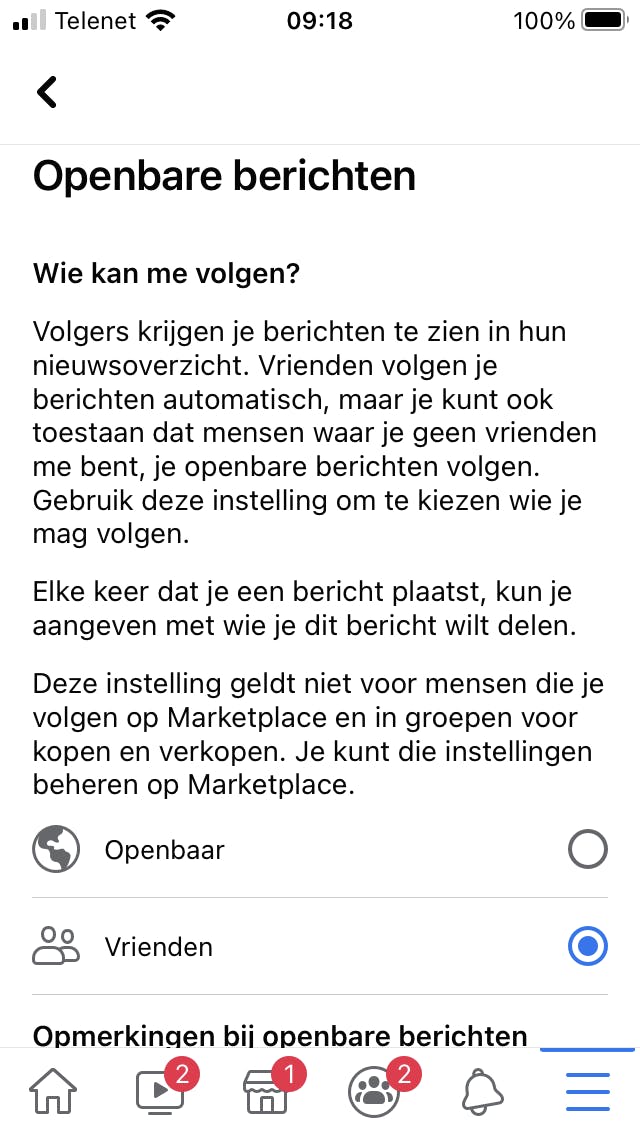
Task: Open the notifications bell tab
Action: tap(482, 1091)
